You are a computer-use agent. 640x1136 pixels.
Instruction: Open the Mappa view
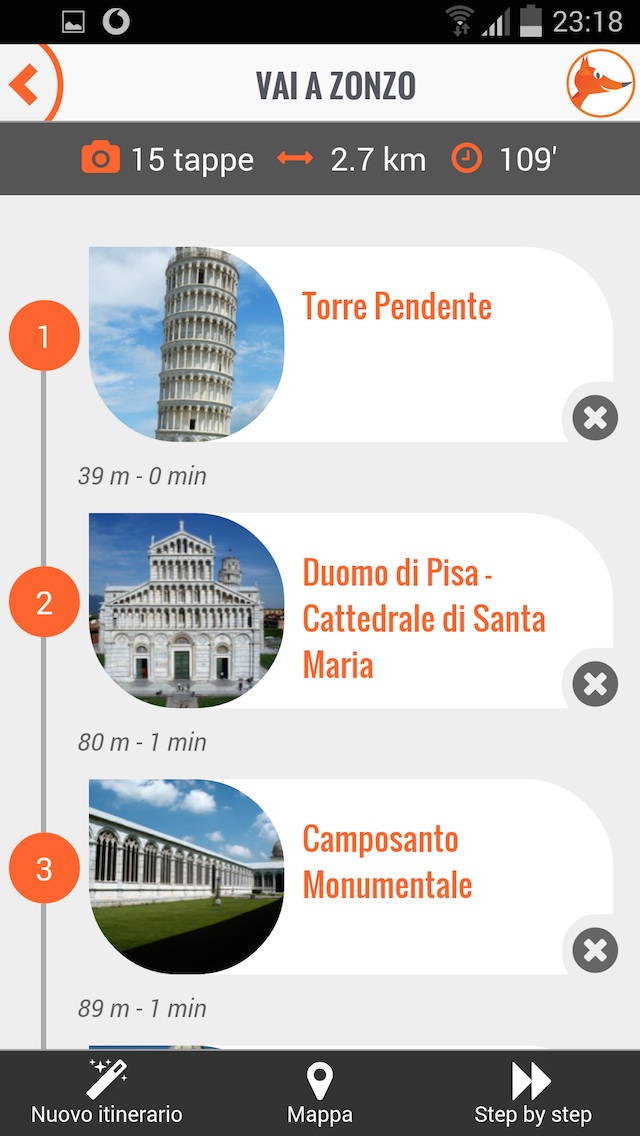point(320,1093)
